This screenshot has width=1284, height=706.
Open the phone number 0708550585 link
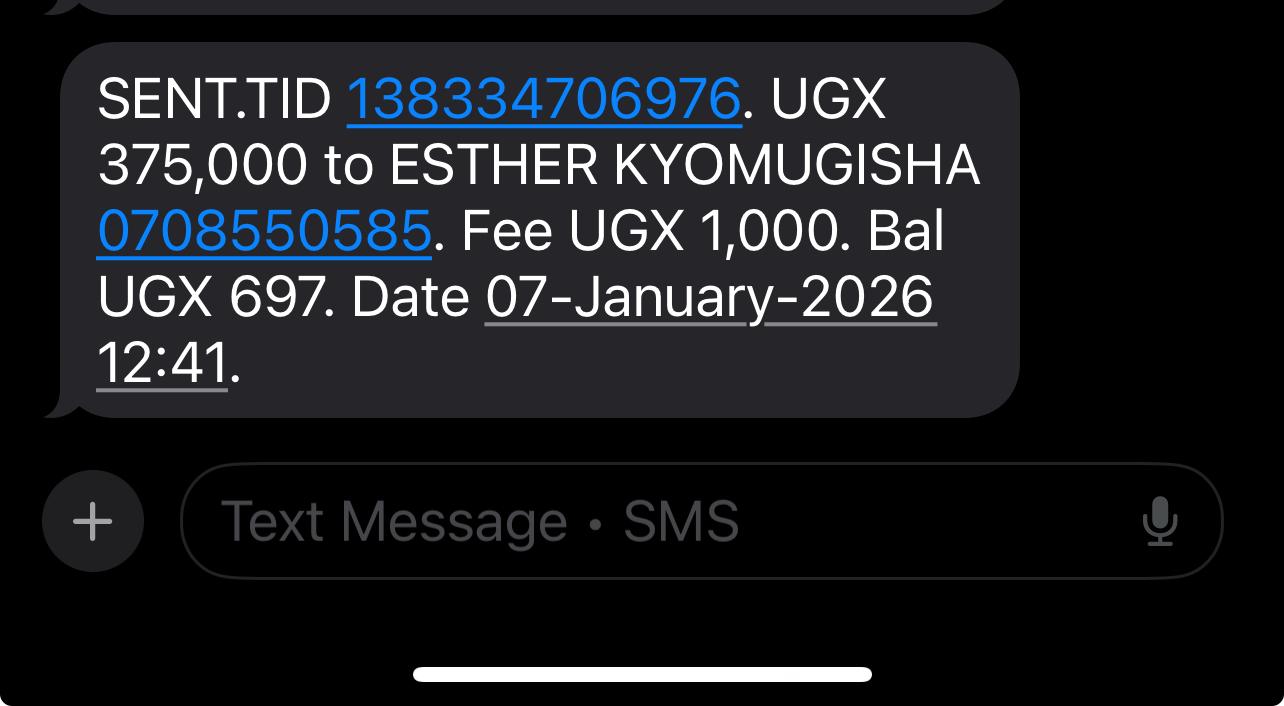[265, 231]
